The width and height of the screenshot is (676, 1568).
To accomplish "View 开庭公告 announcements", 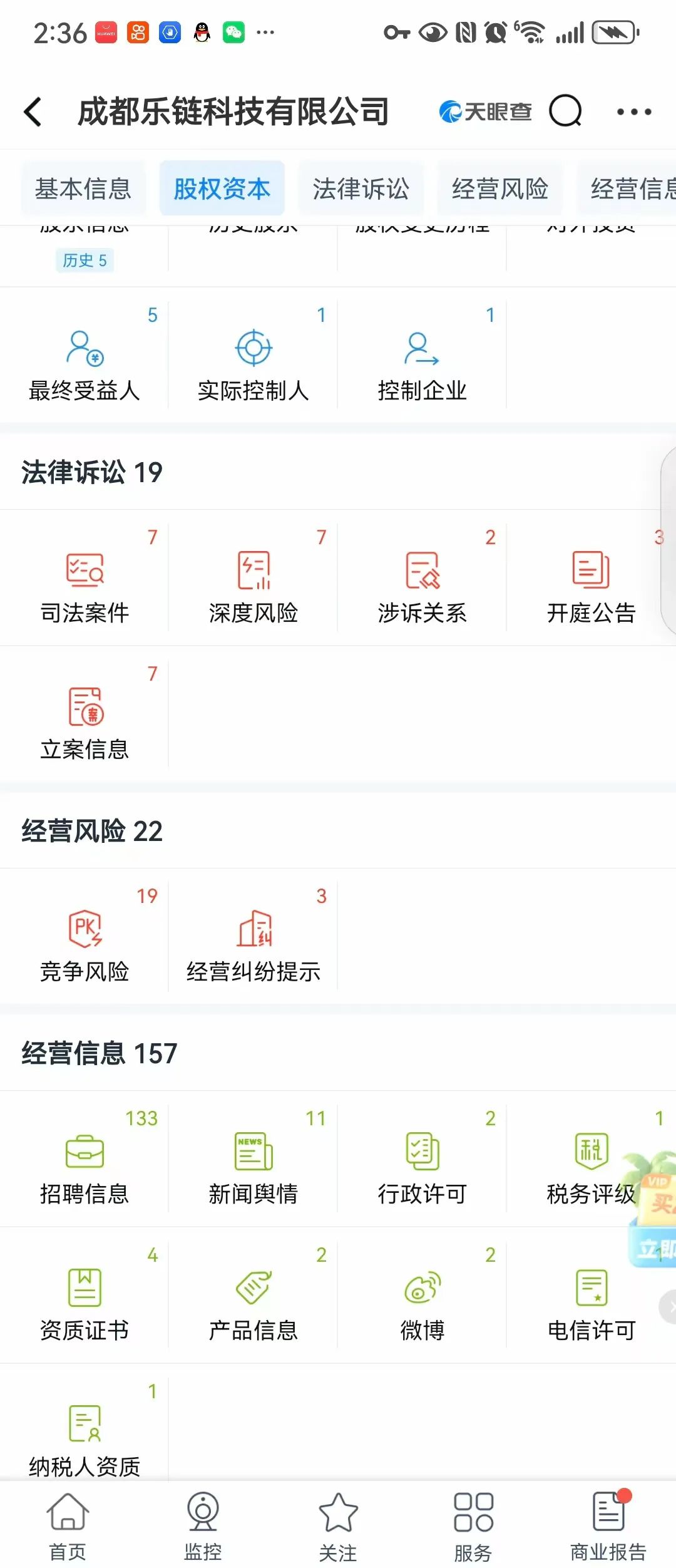I will 590,582.
